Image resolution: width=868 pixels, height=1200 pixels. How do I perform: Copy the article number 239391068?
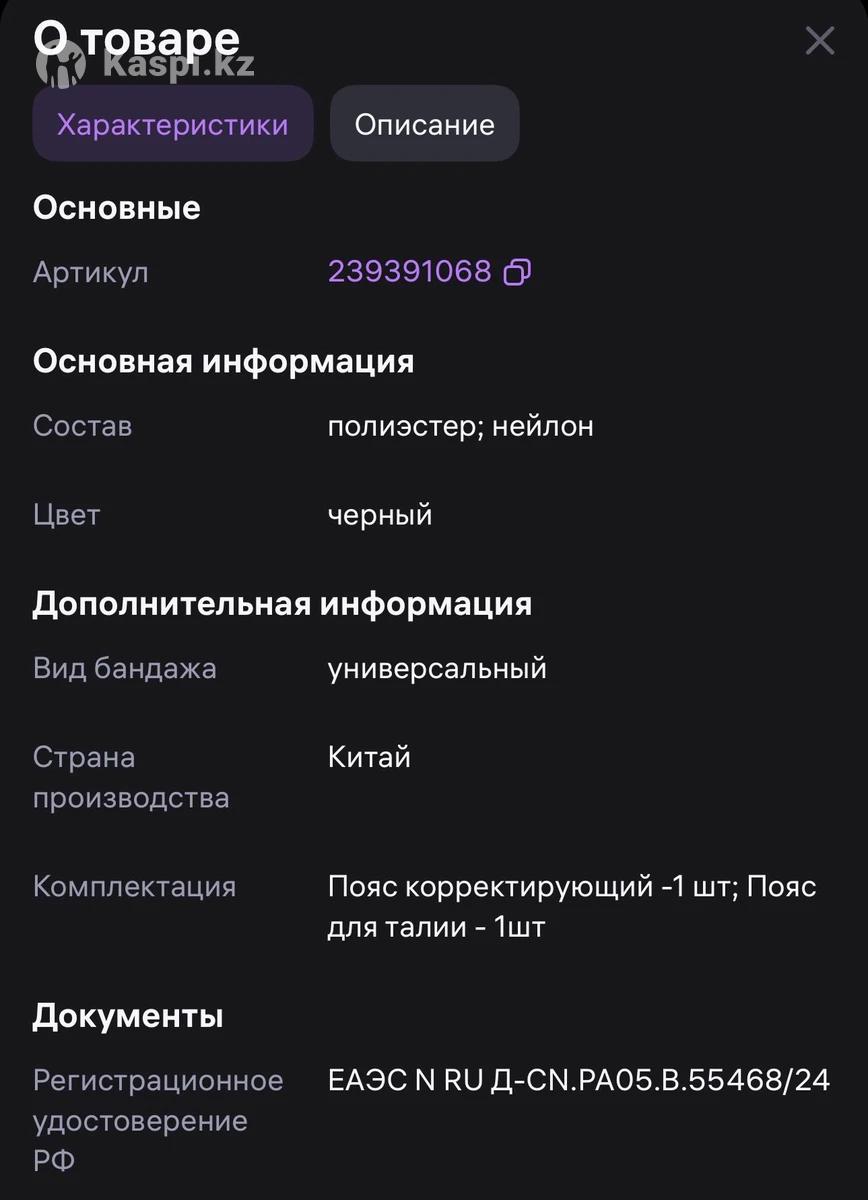pyautogui.click(x=517, y=272)
